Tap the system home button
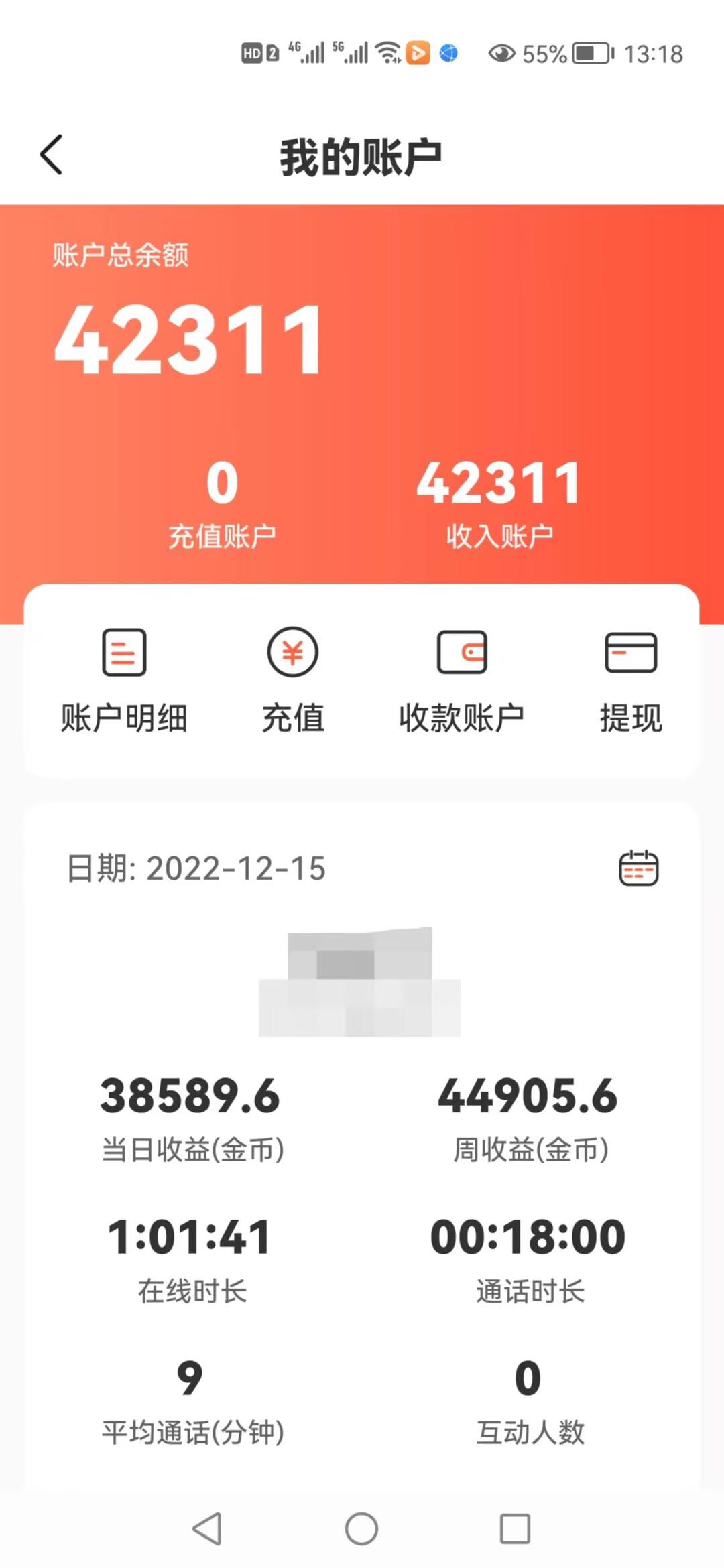 361,1528
